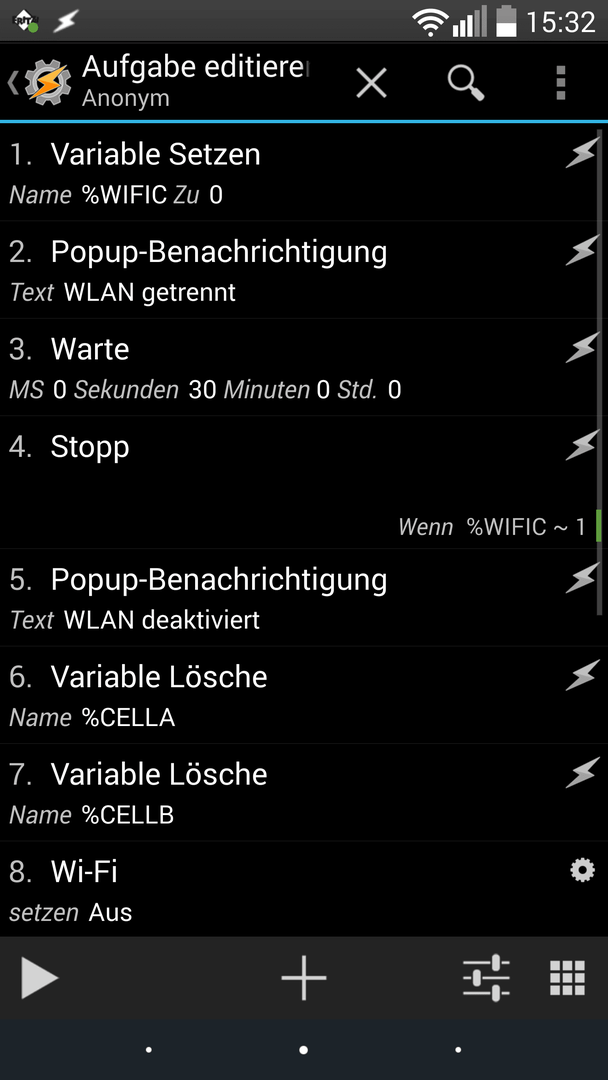Open the search magnifier
This screenshot has height=1080, width=608.
pyautogui.click(x=466, y=83)
